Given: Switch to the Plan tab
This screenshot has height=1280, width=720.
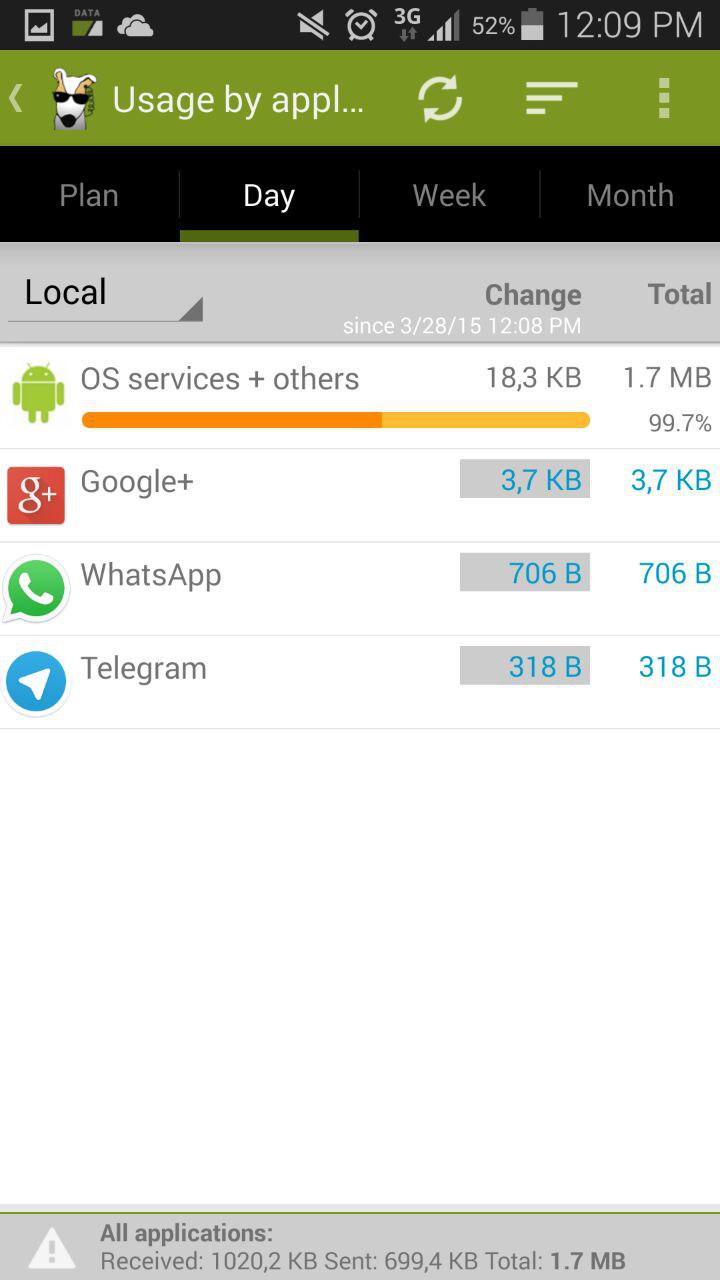Looking at the screenshot, I should pos(89,195).
